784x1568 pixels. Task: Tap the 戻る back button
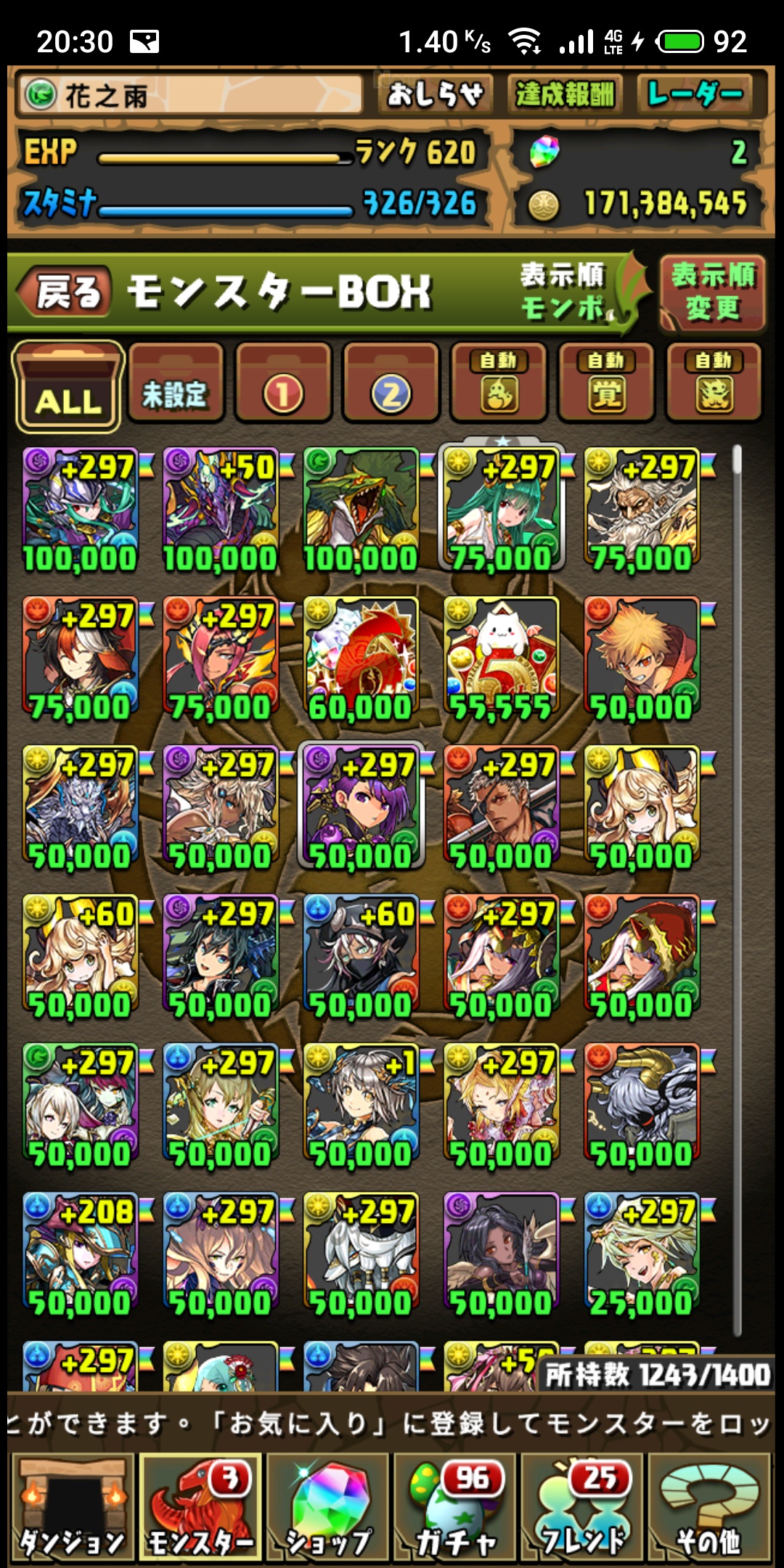[65, 292]
